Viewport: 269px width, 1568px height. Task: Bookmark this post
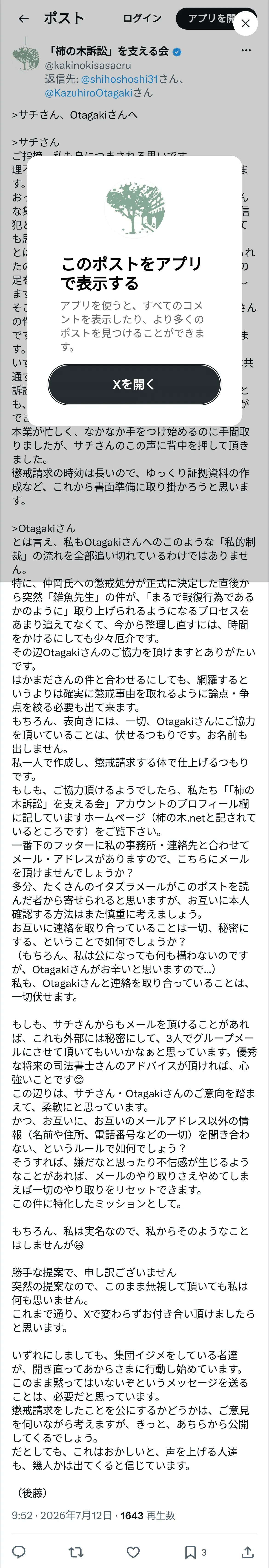[191, 1551]
